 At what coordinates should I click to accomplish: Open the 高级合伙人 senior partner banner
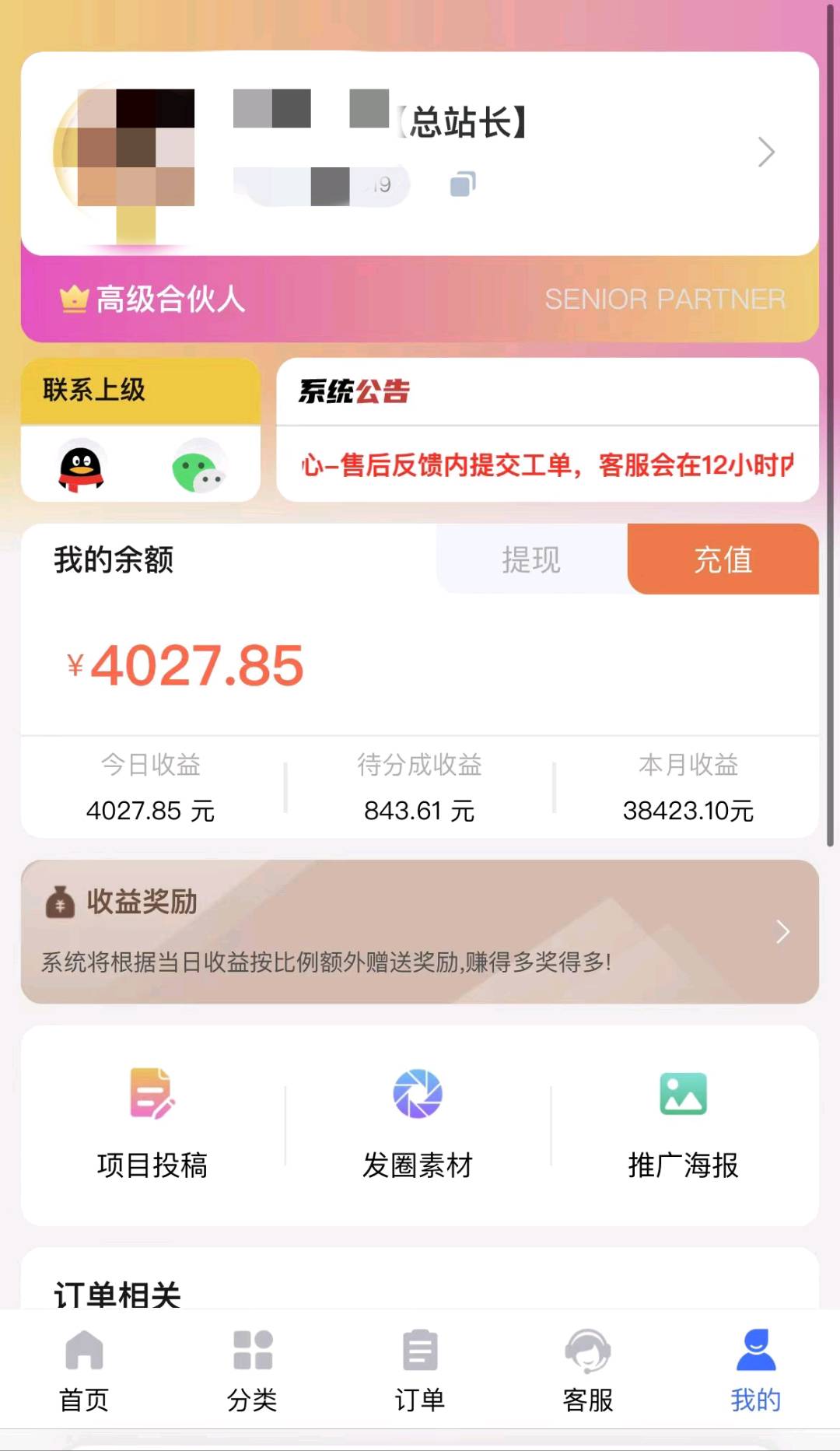(x=420, y=300)
